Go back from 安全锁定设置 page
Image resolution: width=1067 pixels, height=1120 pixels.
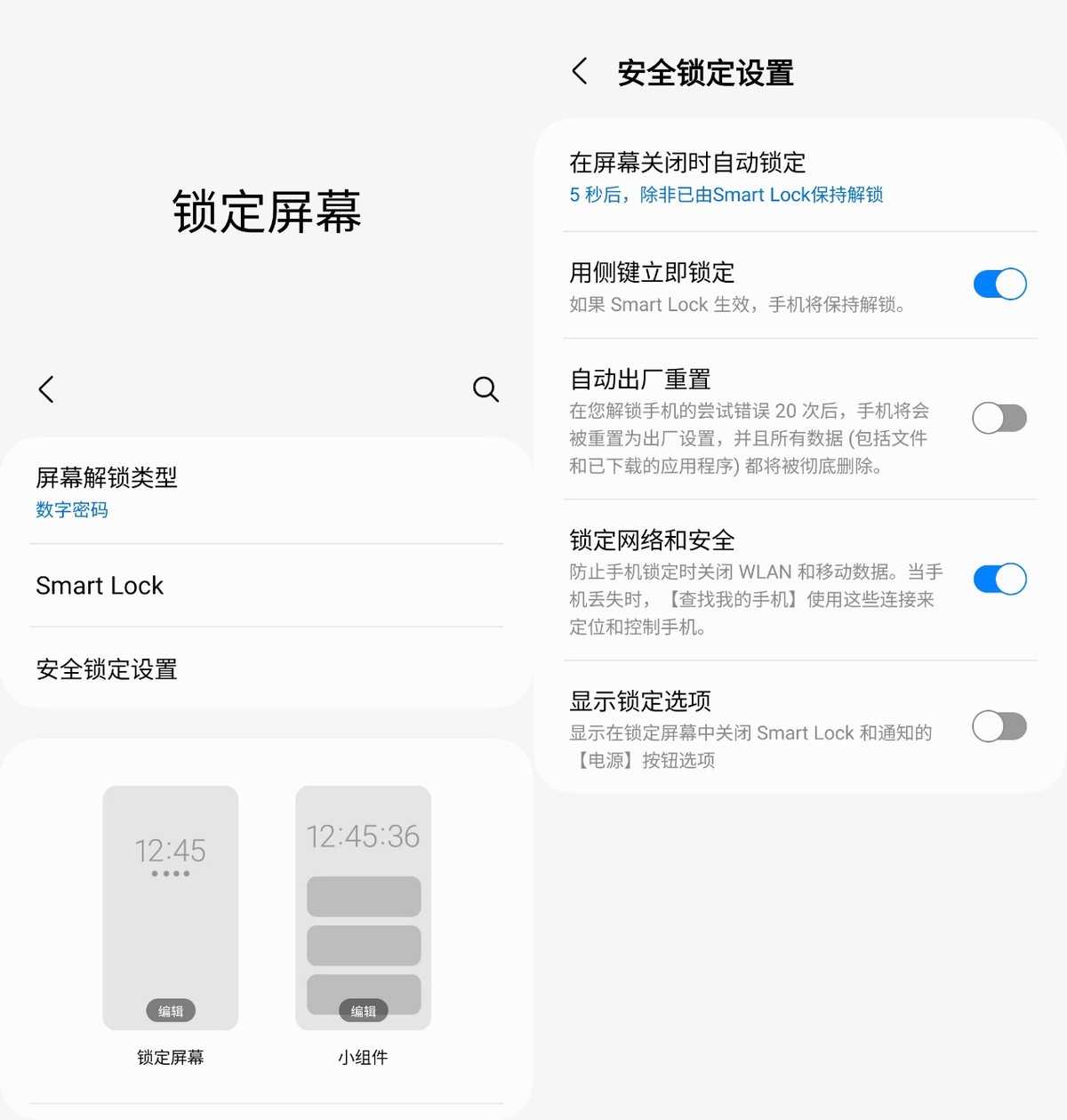[x=580, y=72]
